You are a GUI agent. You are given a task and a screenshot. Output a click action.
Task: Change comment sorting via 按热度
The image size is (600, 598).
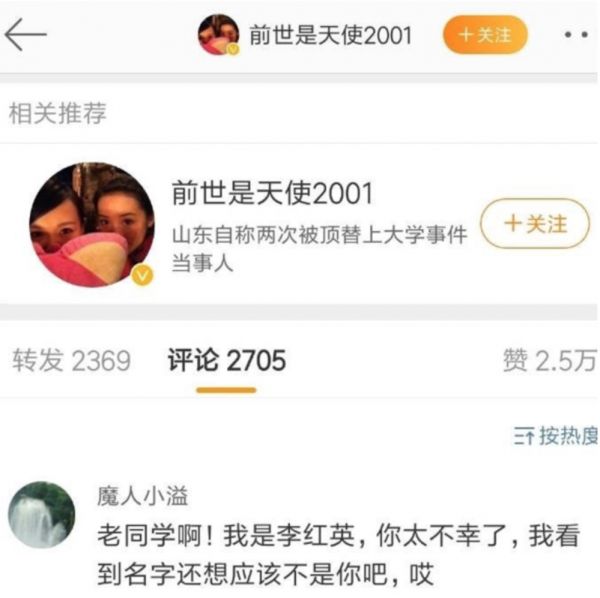[555, 436]
